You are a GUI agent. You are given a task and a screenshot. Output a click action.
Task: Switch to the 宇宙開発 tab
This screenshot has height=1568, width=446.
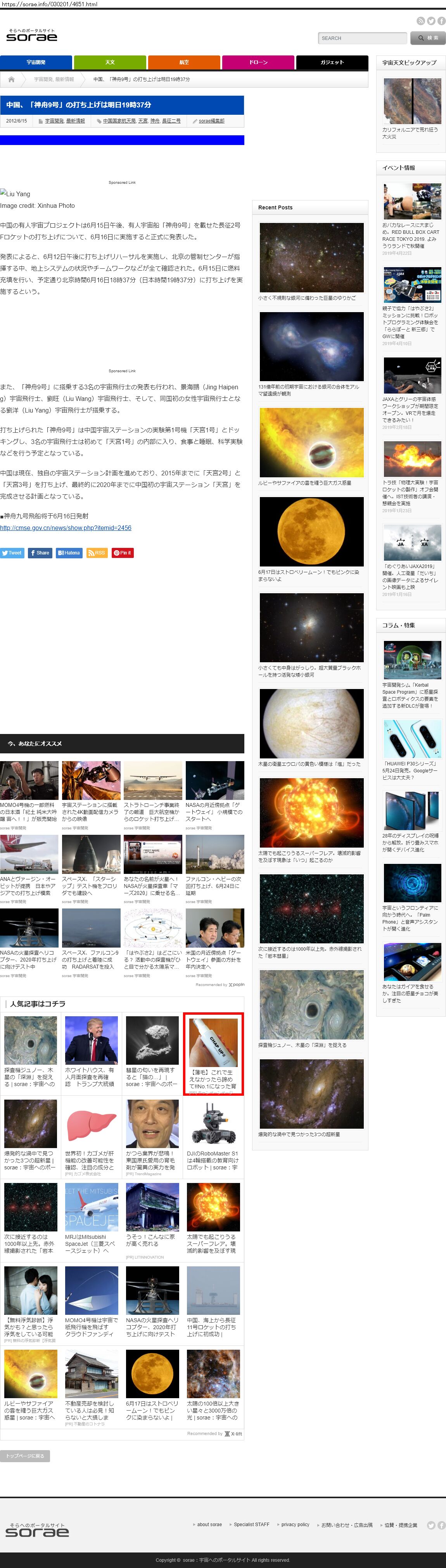(36, 62)
